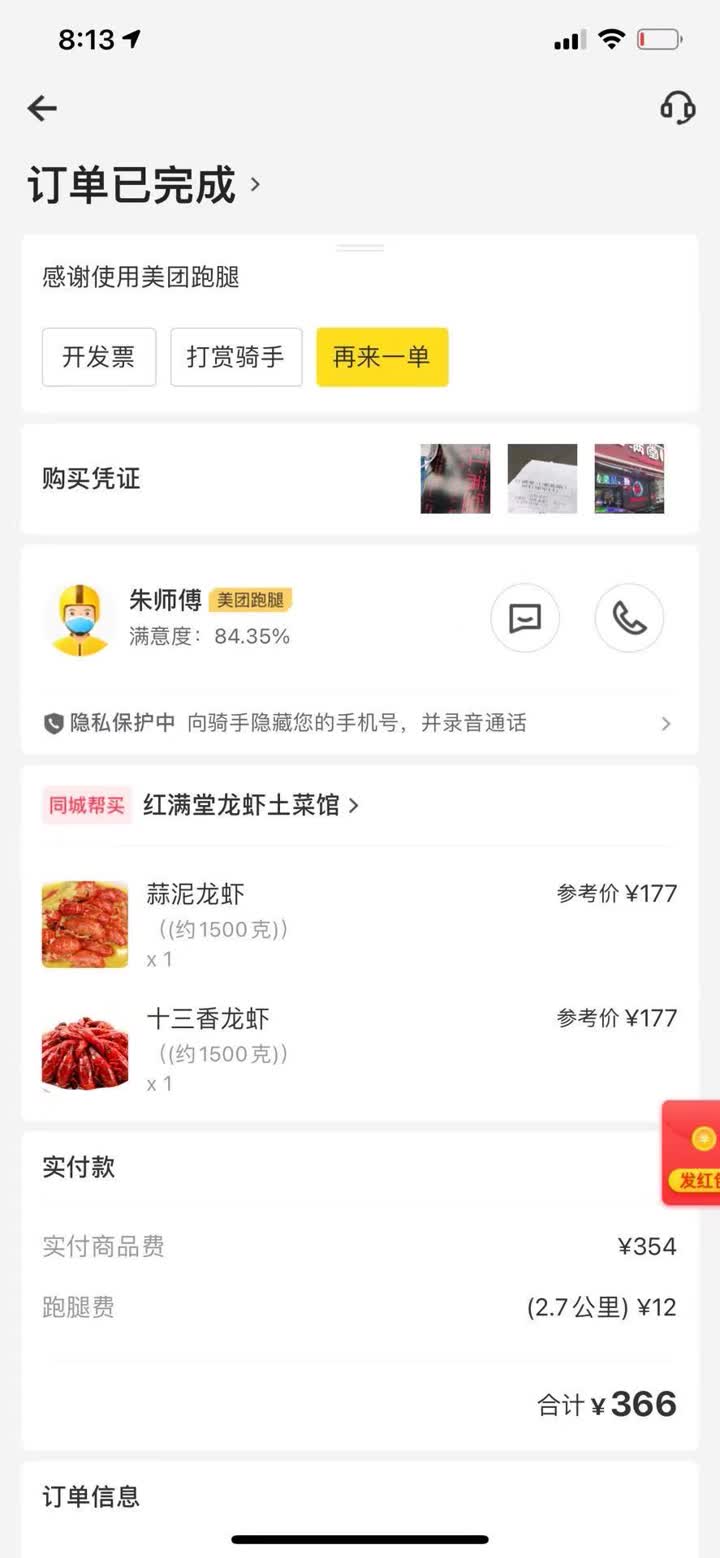Screen dimensions: 720x1558
Task: Open privacy call details via right chevron
Action: (667, 723)
